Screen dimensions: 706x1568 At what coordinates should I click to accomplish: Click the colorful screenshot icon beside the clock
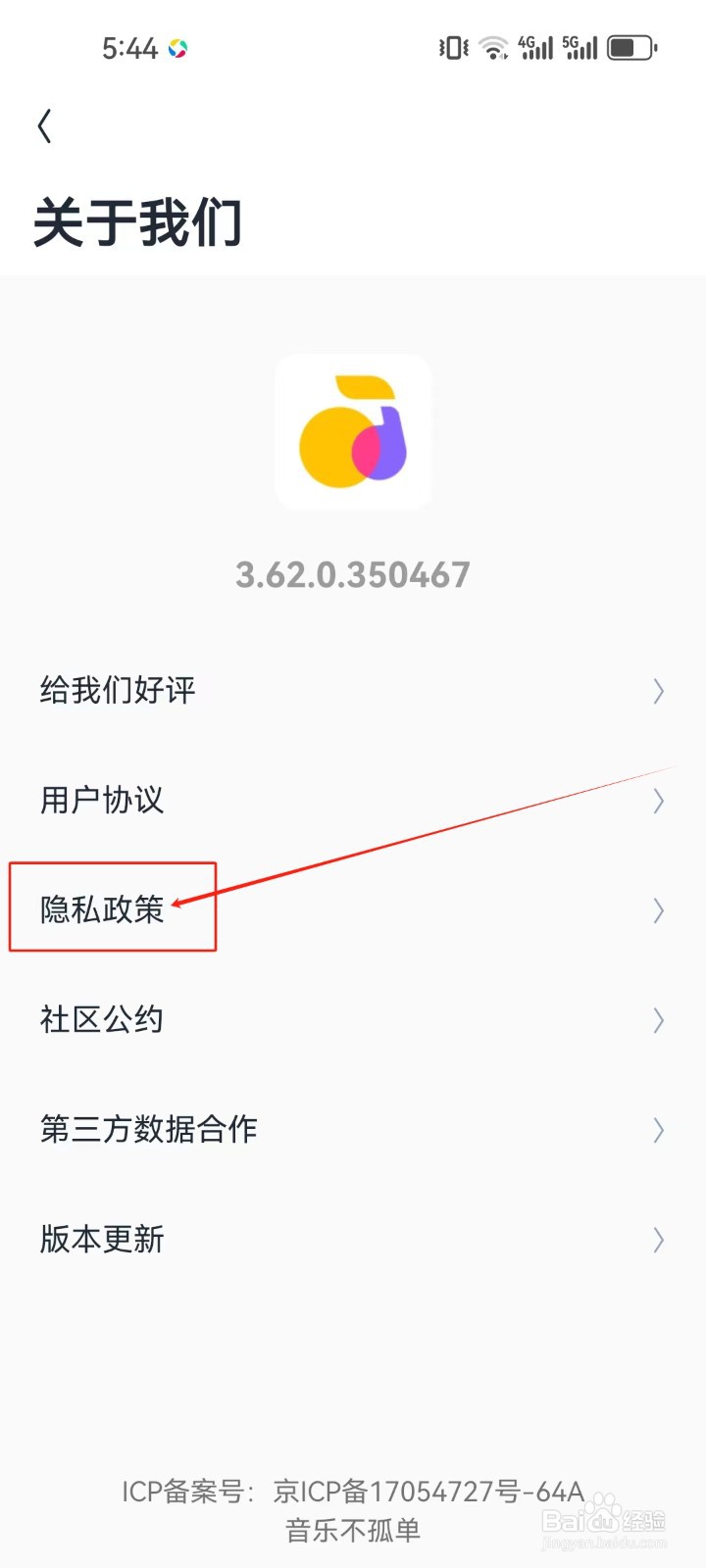pyautogui.click(x=178, y=47)
